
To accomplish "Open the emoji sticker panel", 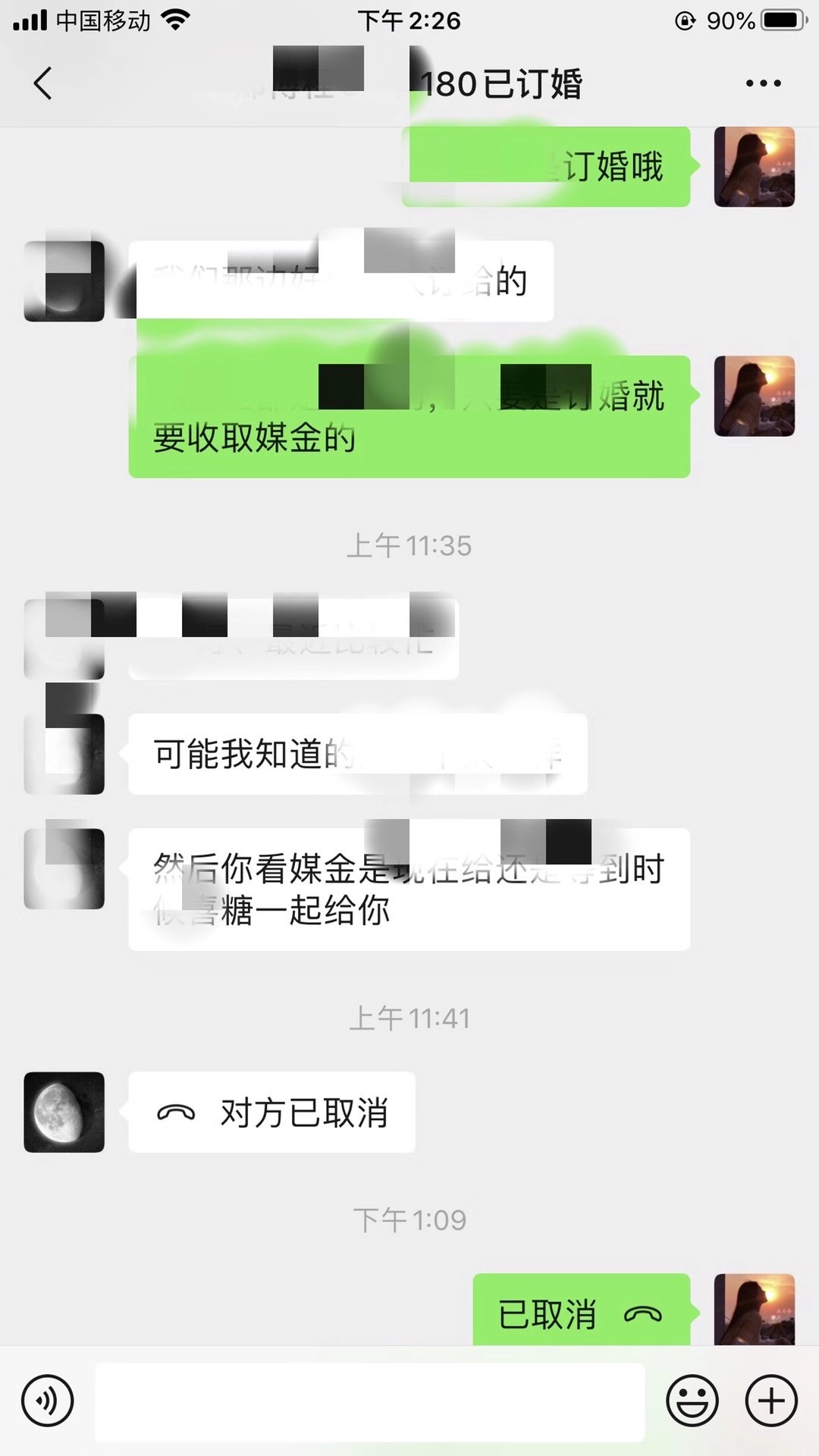I will [x=692, y=1401].
